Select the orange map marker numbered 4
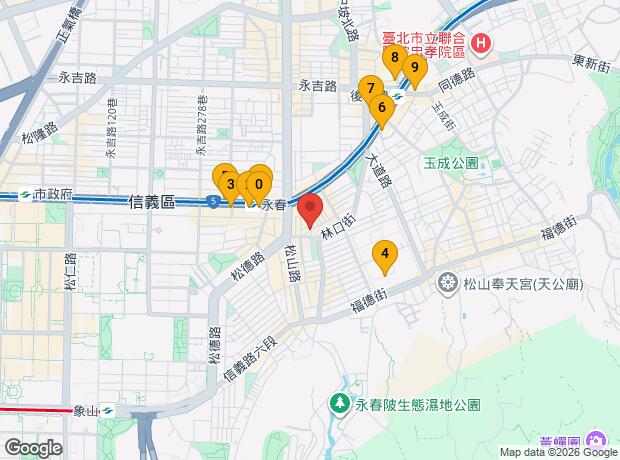This screenshot has height=460, width=620. pyautogui.click(x=385, y=256)
